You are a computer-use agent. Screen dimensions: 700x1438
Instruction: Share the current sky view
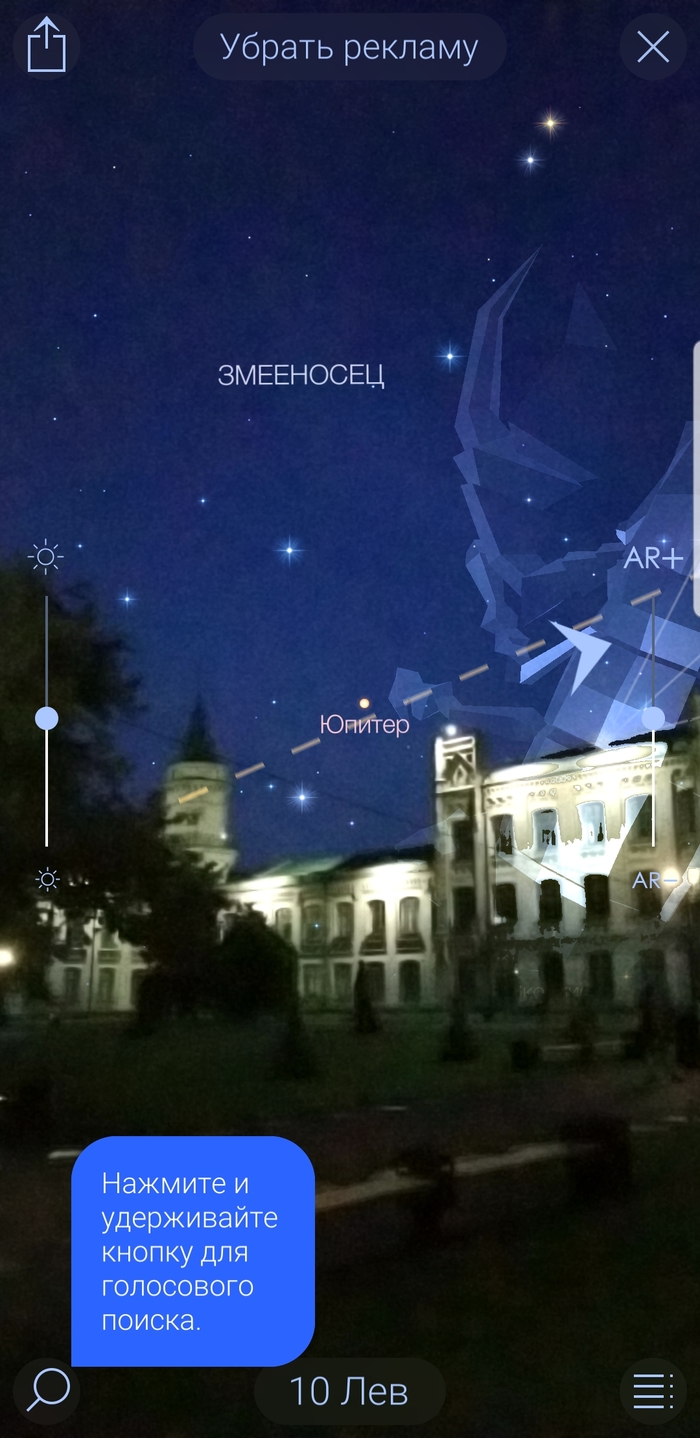pos(46,46)
